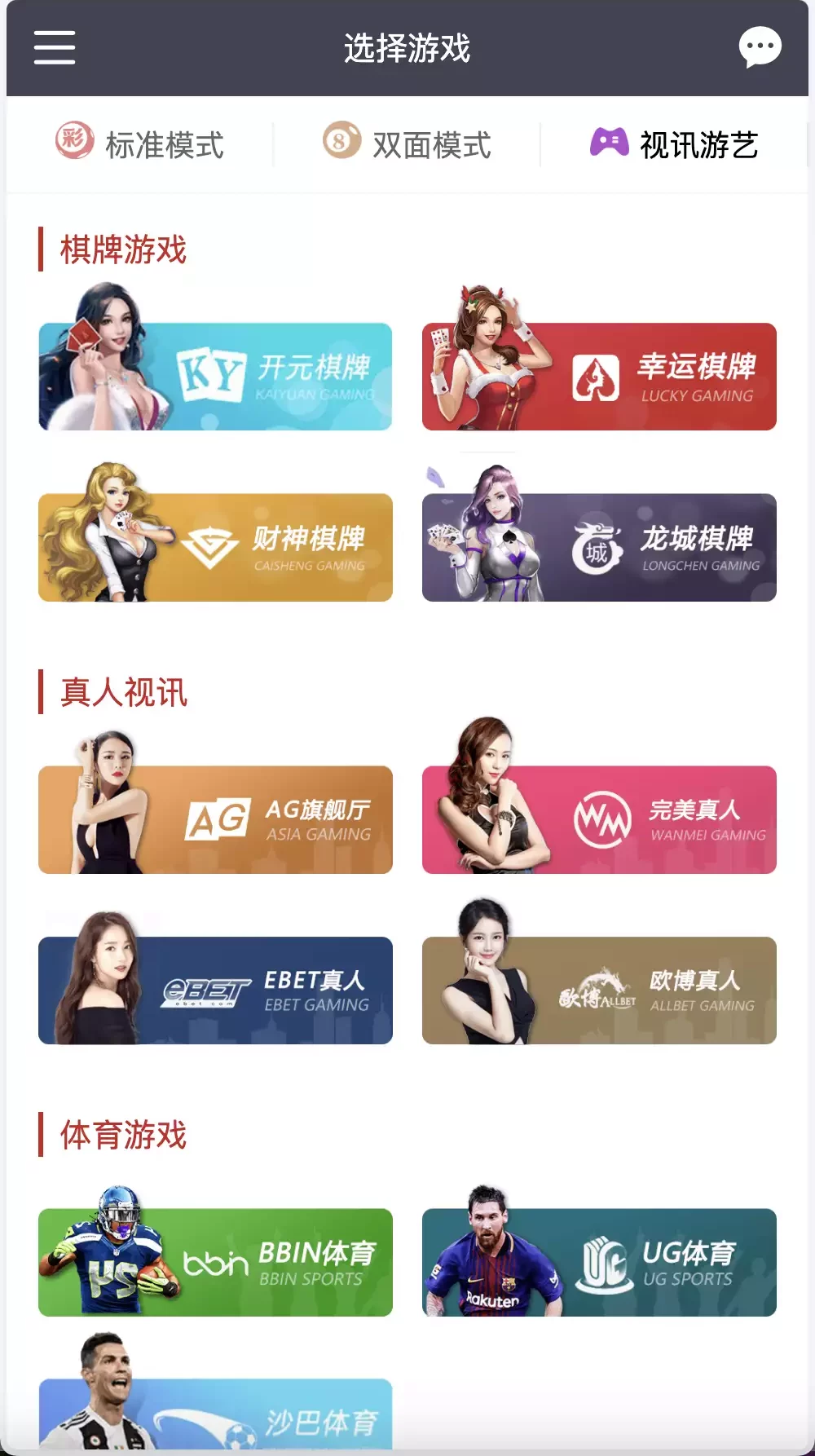Viewport: 815px width, 1456px height.
Task: Enter AG旗舰厅 Asia Gaming
Action: pos(216,819)
